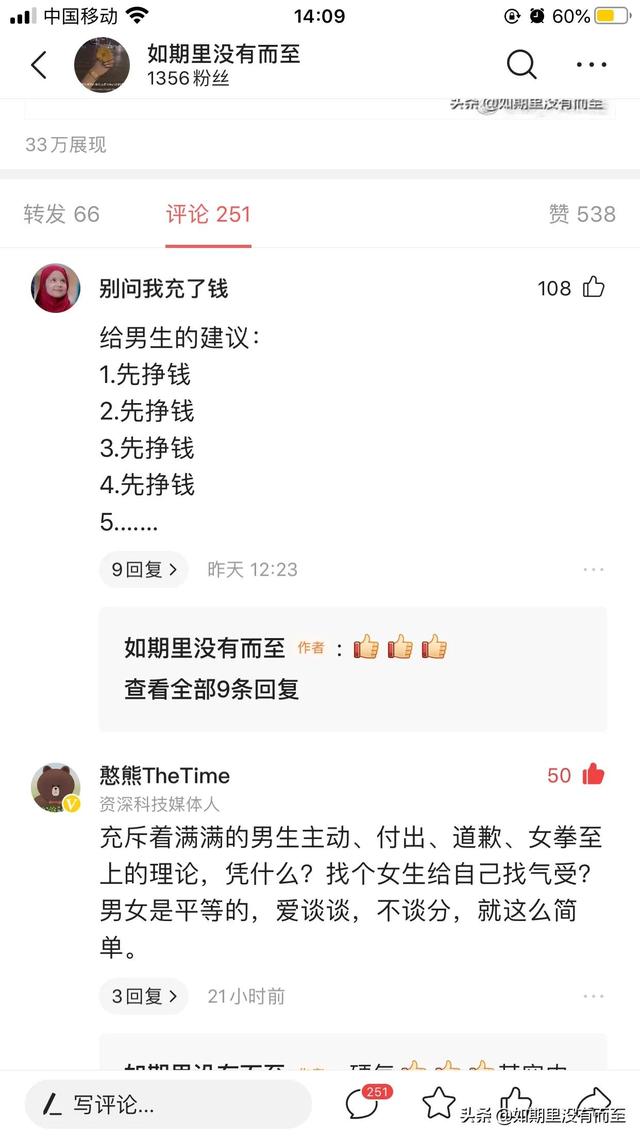The width and height of the screenshot is (640, 1138).
Task: Switch to the 赞 538 tab
Action: pos(582,214)
